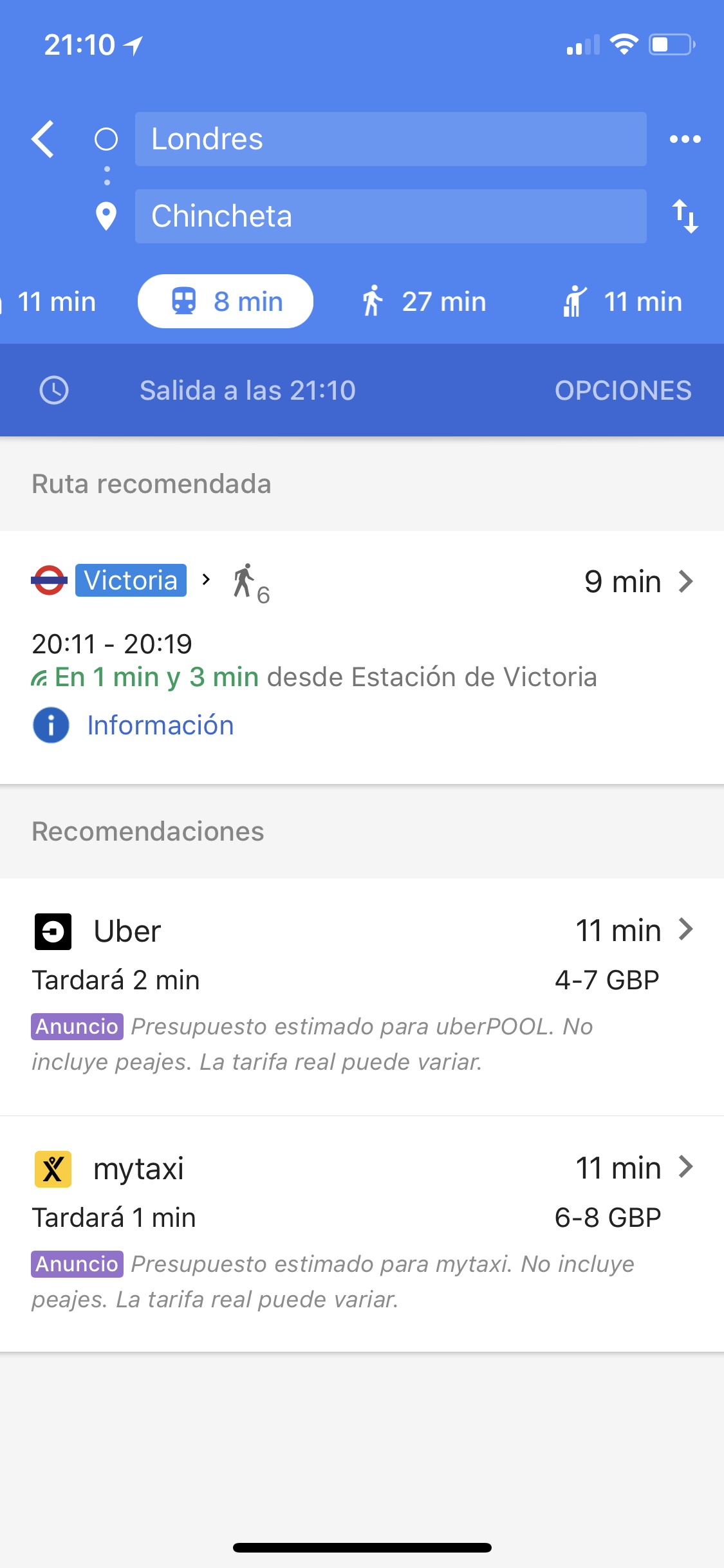Open OPCIONES route options

tap(623, 390)
